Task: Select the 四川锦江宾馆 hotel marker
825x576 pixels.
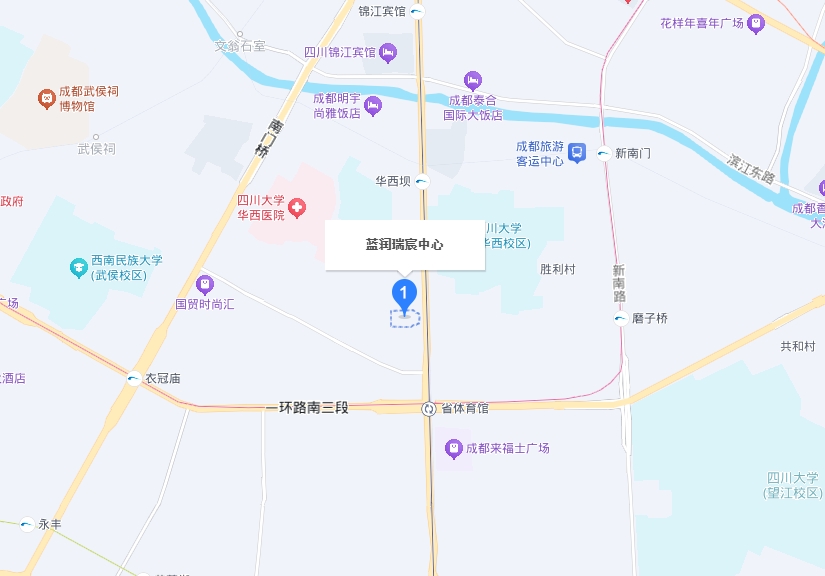Action: coord(388,52)
